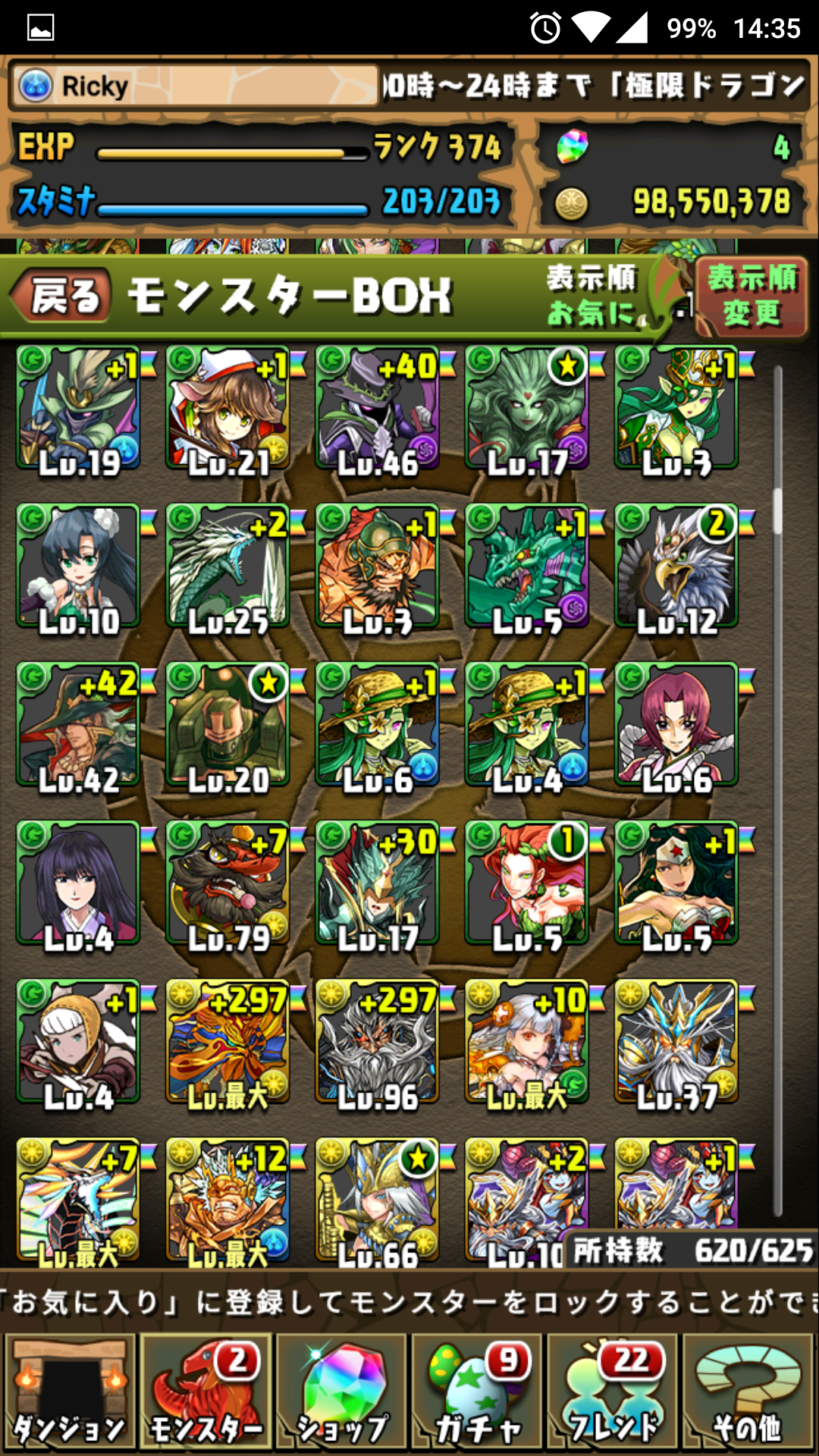Screen dimensions: 819x1456
Task: Open the ショップ tab
Action: 342,1392
